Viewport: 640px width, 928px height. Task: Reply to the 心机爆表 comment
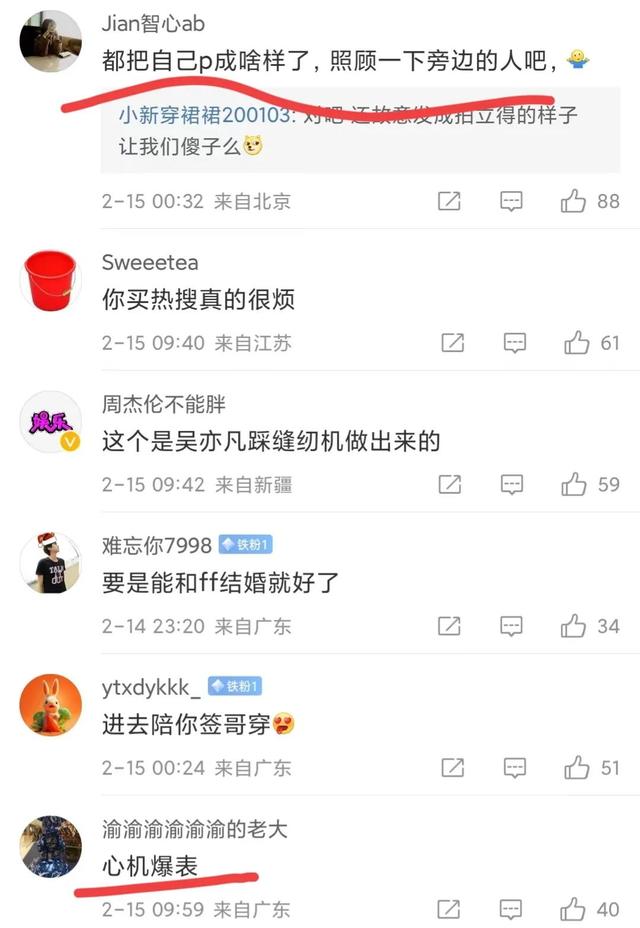(x=512, y=910)
